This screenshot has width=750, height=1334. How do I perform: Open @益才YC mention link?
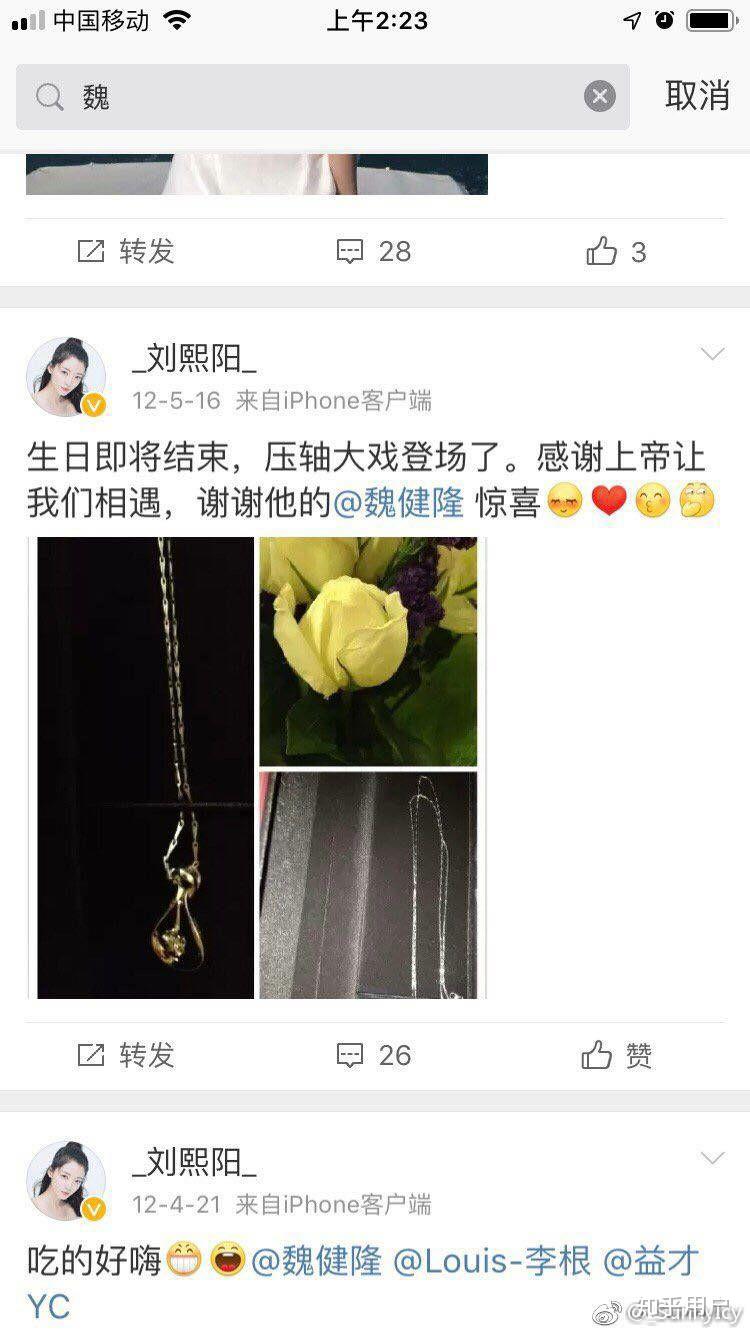[x=650, y=1261]
